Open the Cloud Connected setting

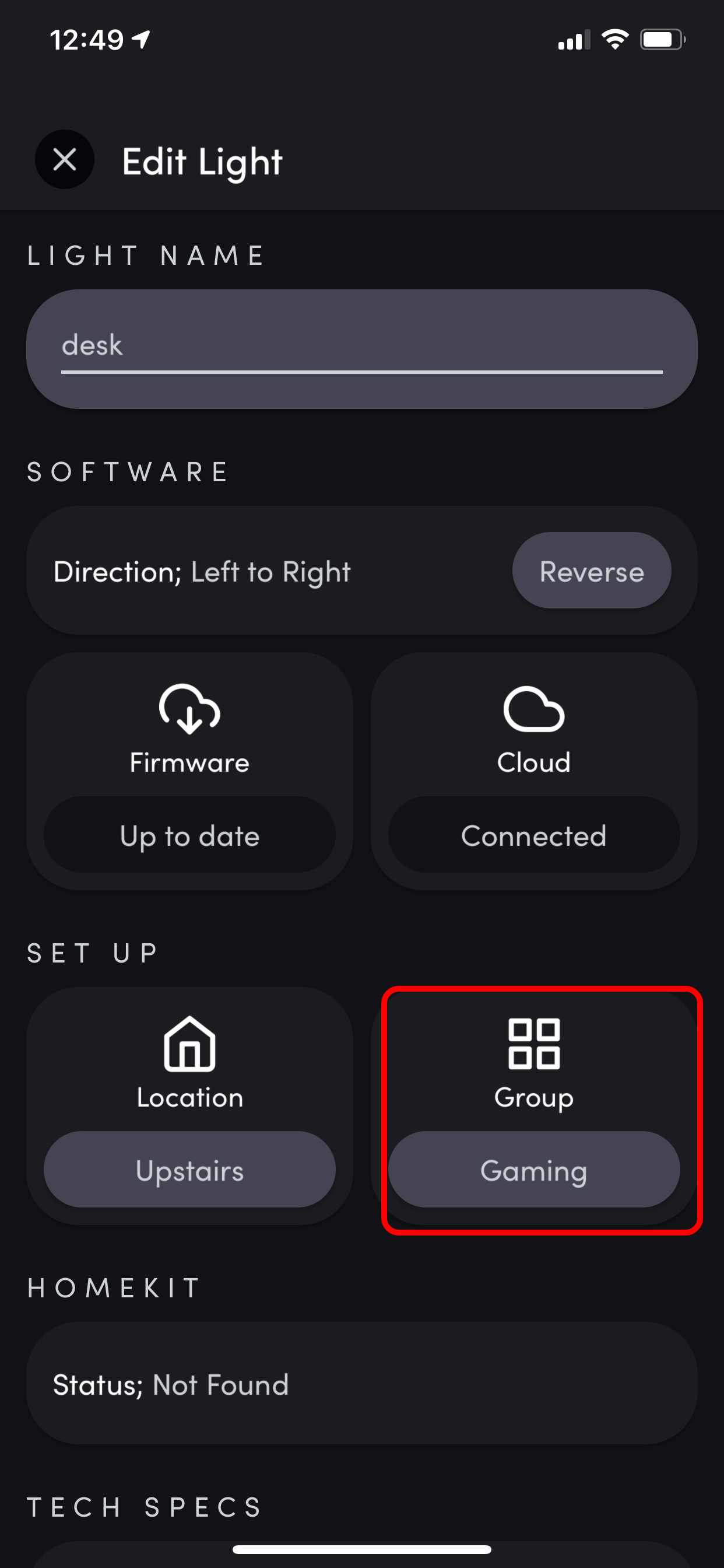pyautogui.click(x=533, y=835)
